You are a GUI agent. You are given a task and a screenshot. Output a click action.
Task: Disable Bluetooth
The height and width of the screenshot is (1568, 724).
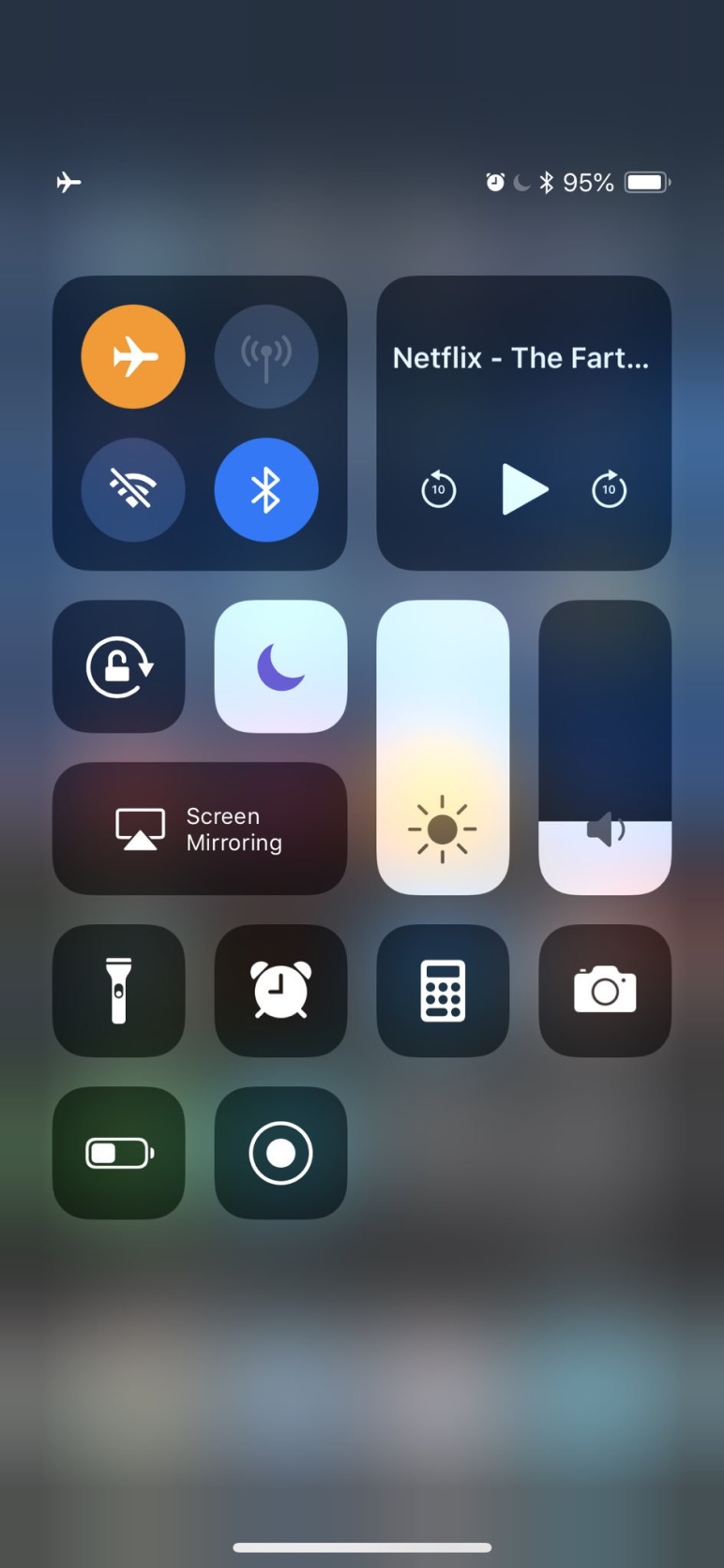coord(266,489)
